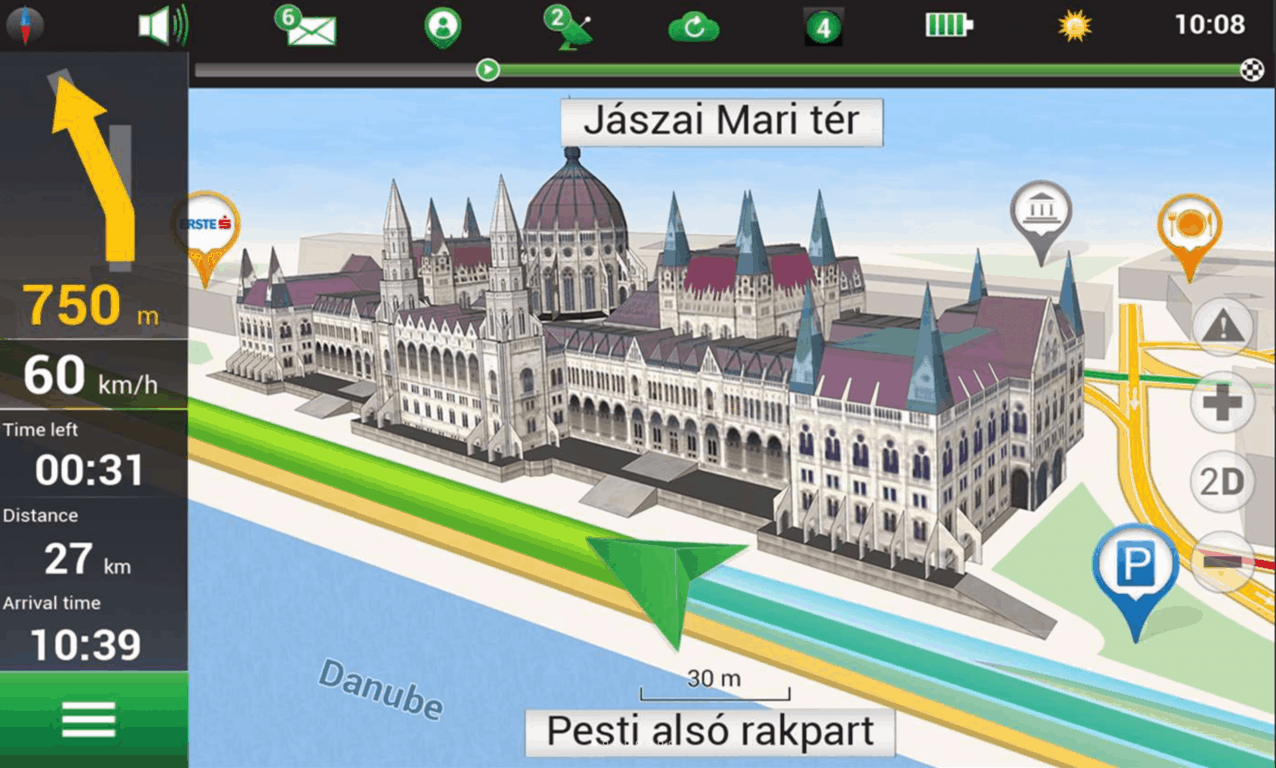Viewport: 1276px width, 768px height.
Task: Open the cloud update icon
Action: coord(694,27)
